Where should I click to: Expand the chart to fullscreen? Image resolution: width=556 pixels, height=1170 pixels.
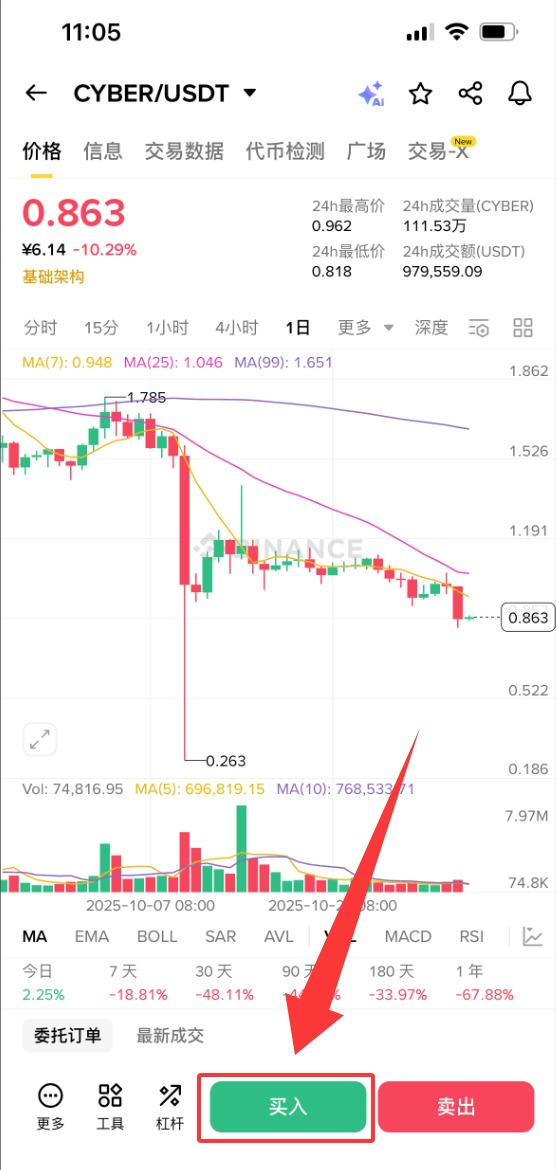pyautogui.click(x=40, y=739)
